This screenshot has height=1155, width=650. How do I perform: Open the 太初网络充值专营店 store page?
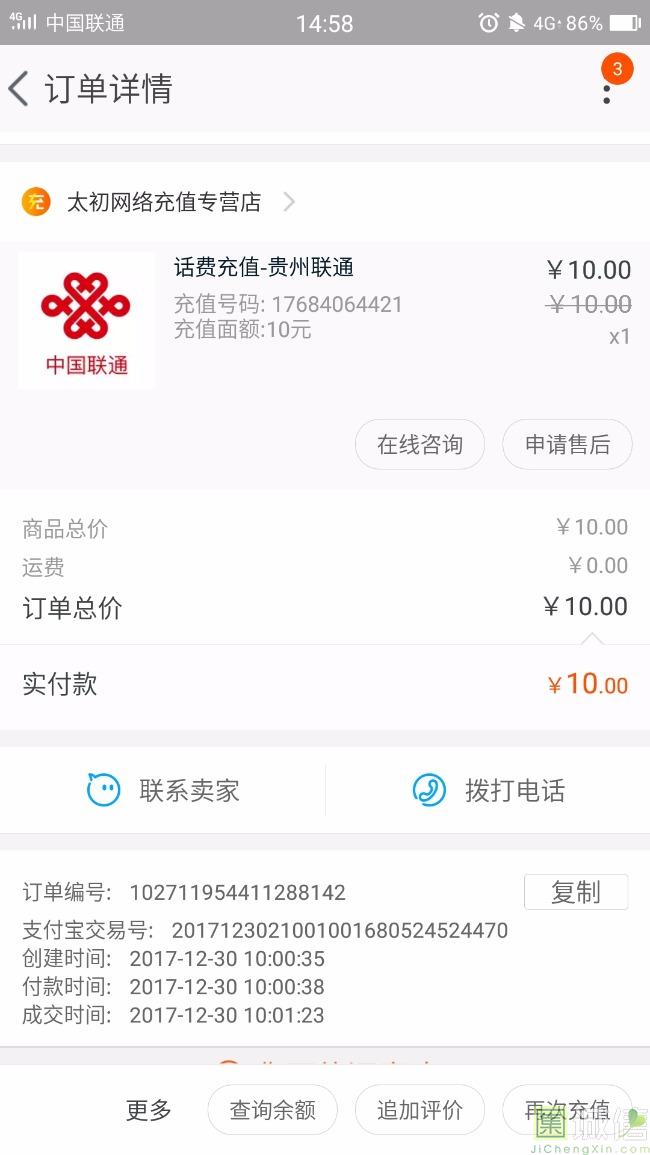(x=164, y=202)
